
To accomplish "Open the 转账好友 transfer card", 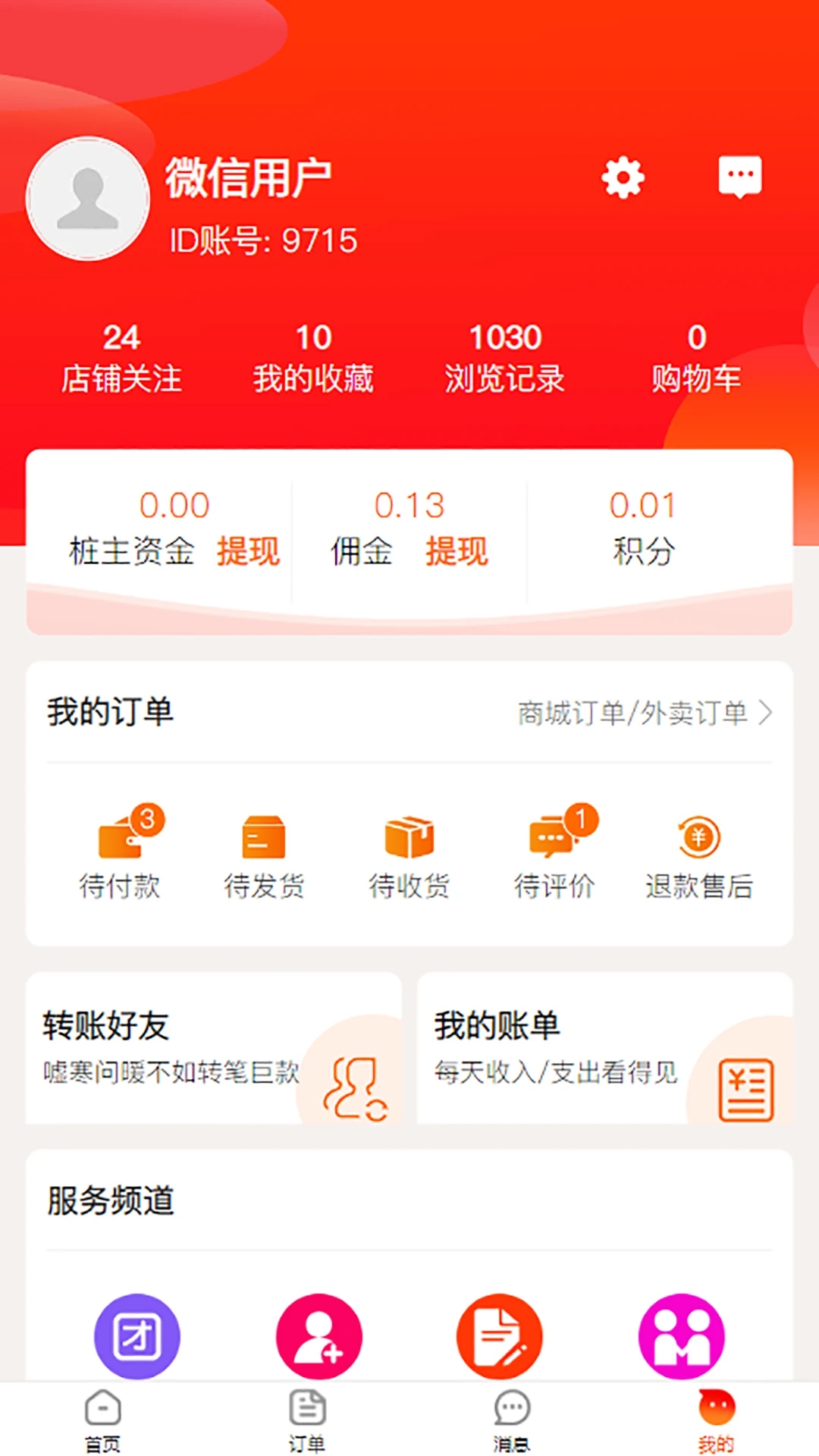I will (214, 1048).
